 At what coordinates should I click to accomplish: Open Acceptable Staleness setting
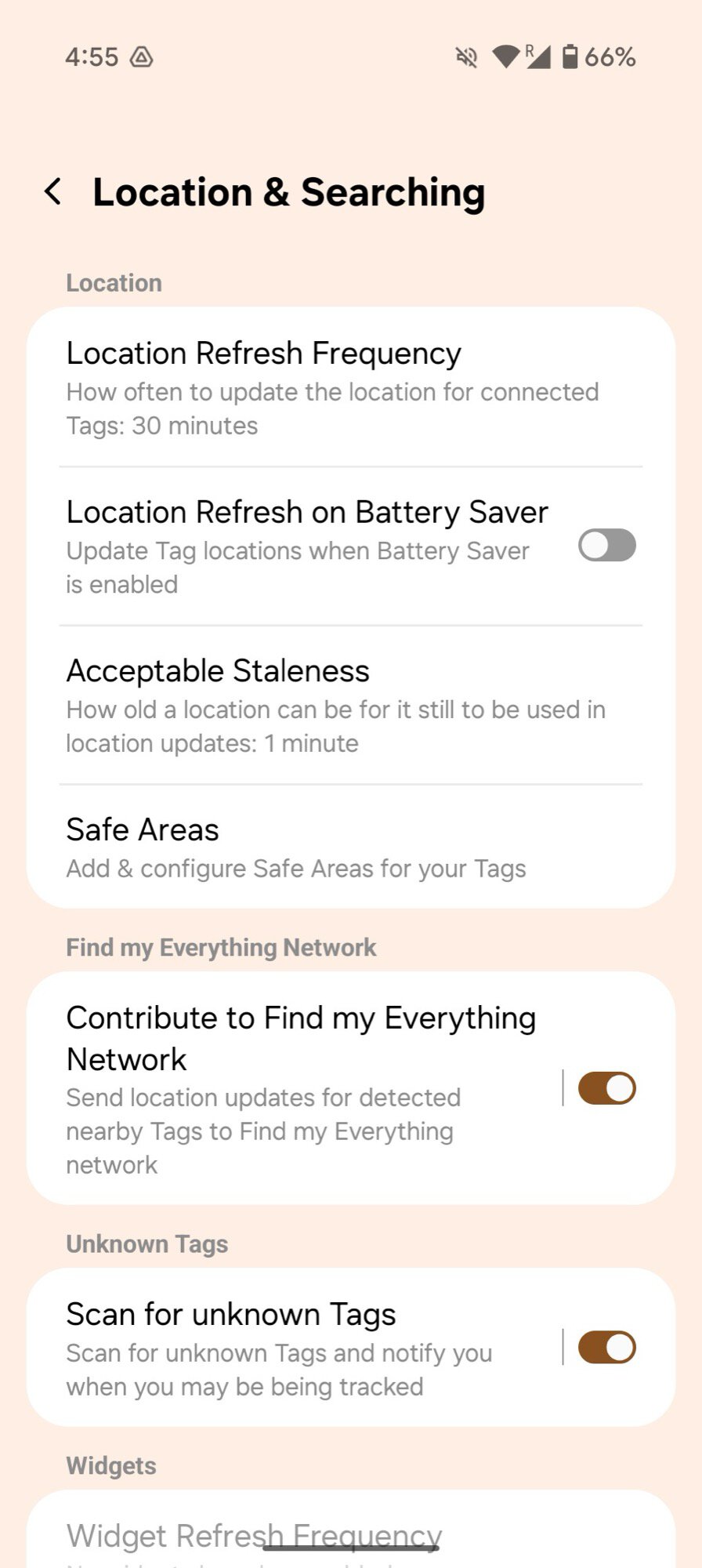(x=350, y=705)
